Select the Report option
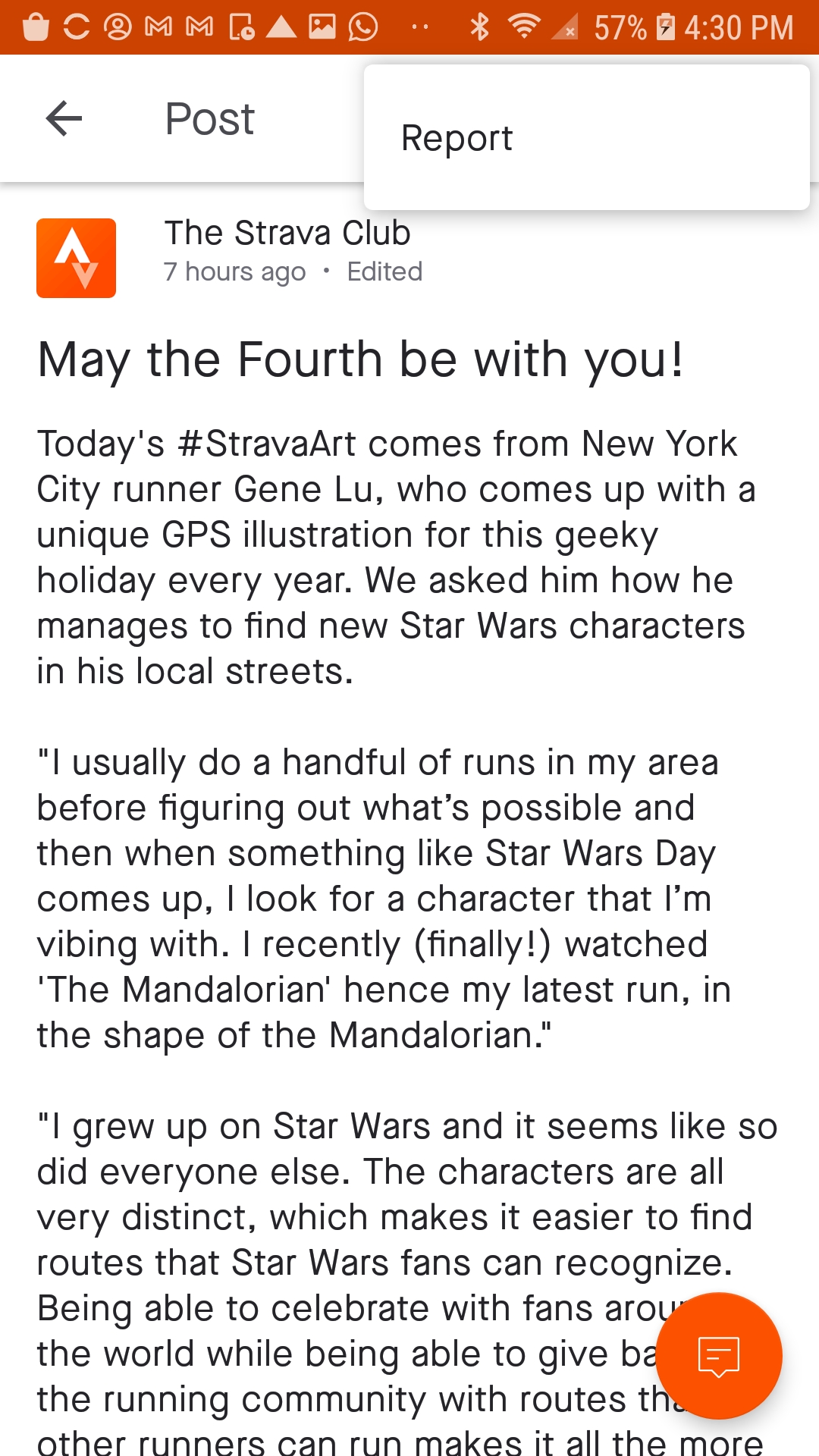The height and width of the screenshot is (1456, 819). pyautogui.click(x=457, y=138)
